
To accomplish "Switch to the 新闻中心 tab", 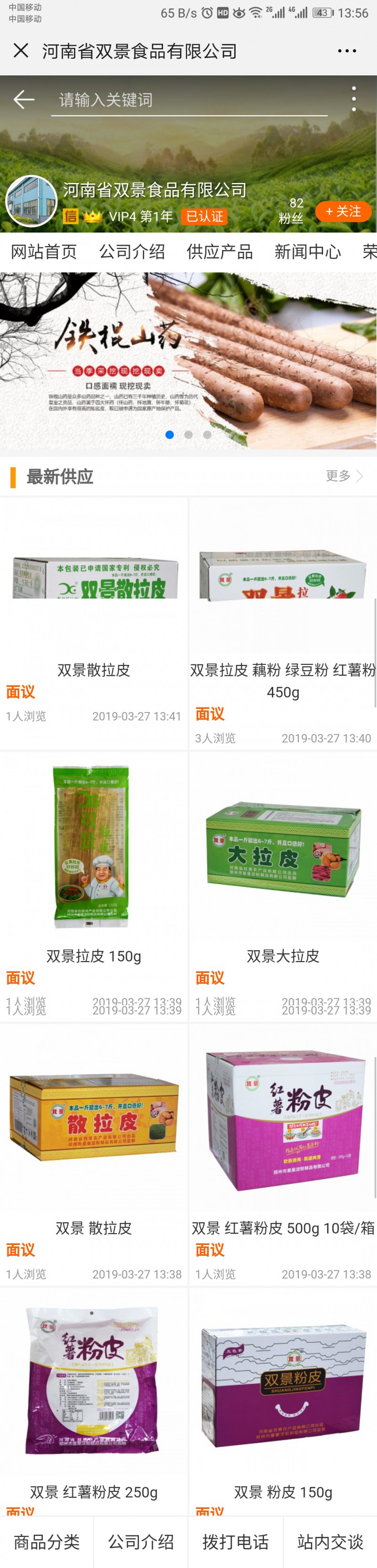I will pyautogui.click(x=308, y=251).
